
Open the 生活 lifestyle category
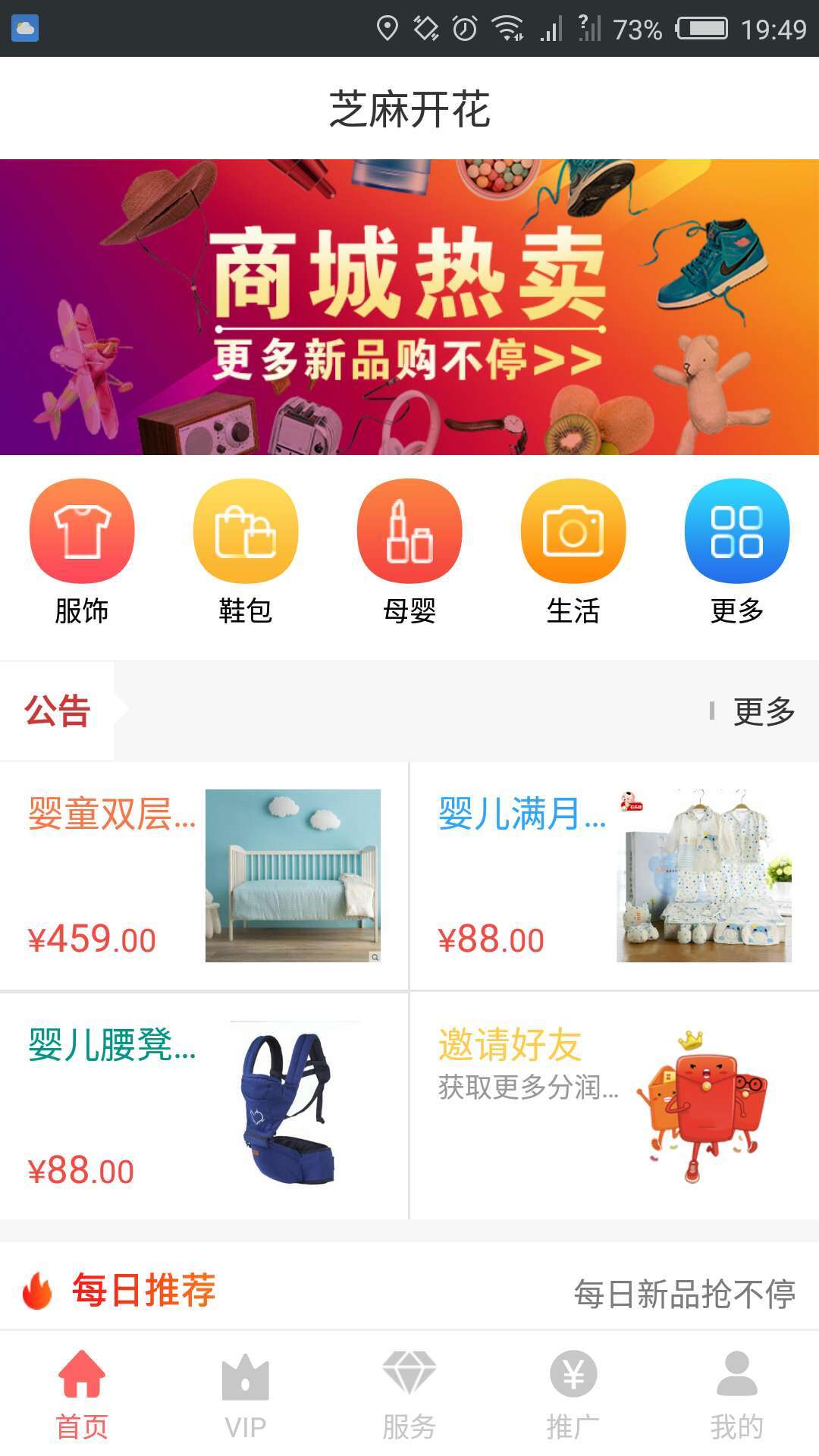coord(573,551)
